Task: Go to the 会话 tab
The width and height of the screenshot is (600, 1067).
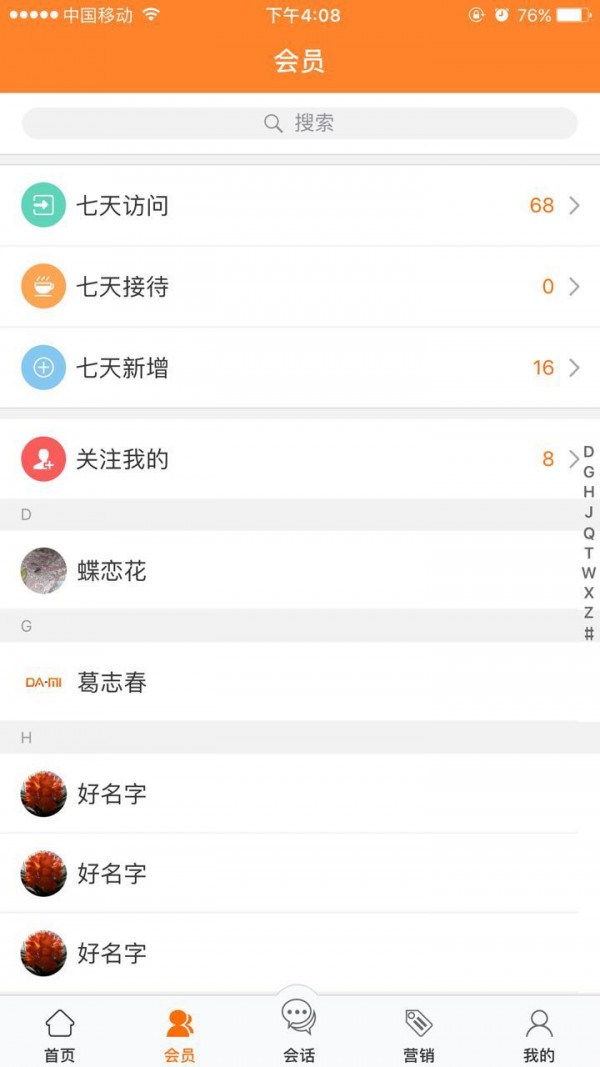Action: [299, 1032]
